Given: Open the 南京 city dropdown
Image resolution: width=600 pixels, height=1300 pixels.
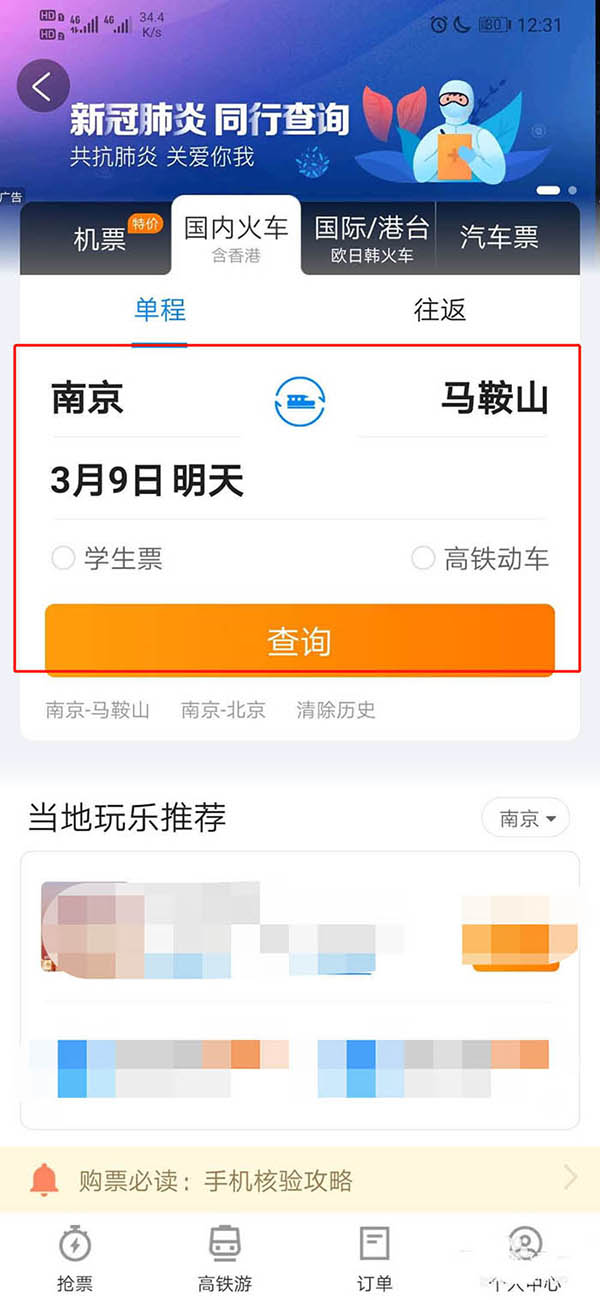Looking at the screenshot, I should (526, 819).
